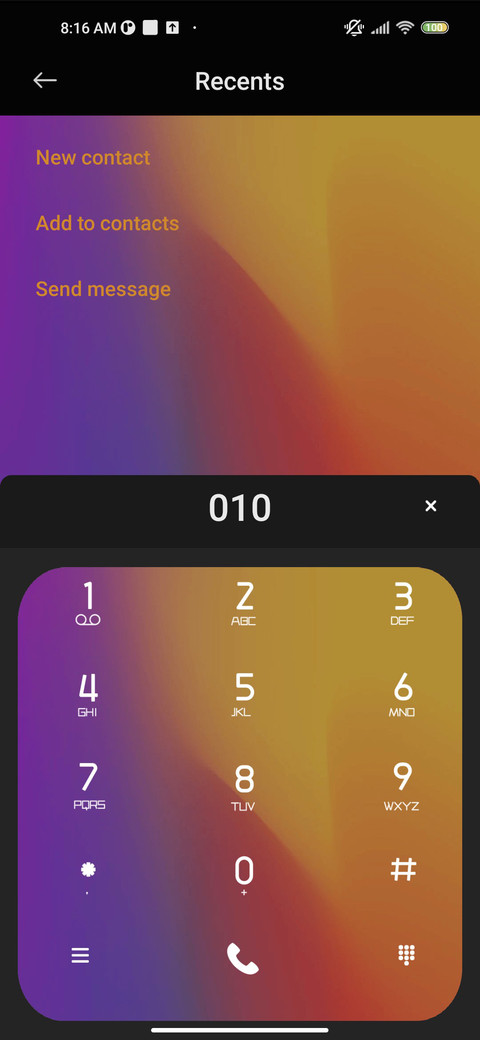Enter digit 8 TUV key
This screenshot has height=1040, width=480.
(x=243, y=787)
